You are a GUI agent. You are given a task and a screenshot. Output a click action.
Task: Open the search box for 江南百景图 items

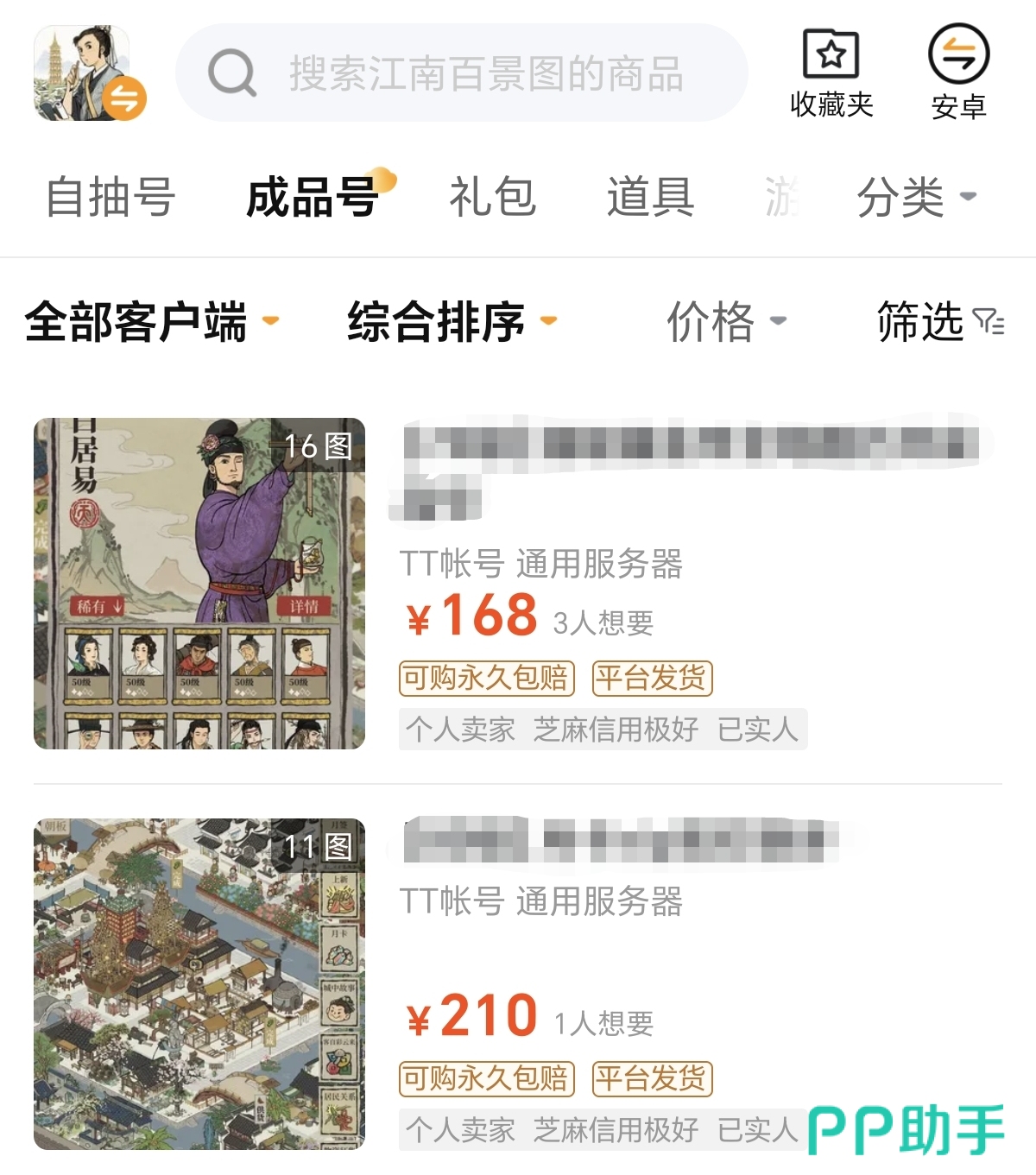(x=462, y=73)
